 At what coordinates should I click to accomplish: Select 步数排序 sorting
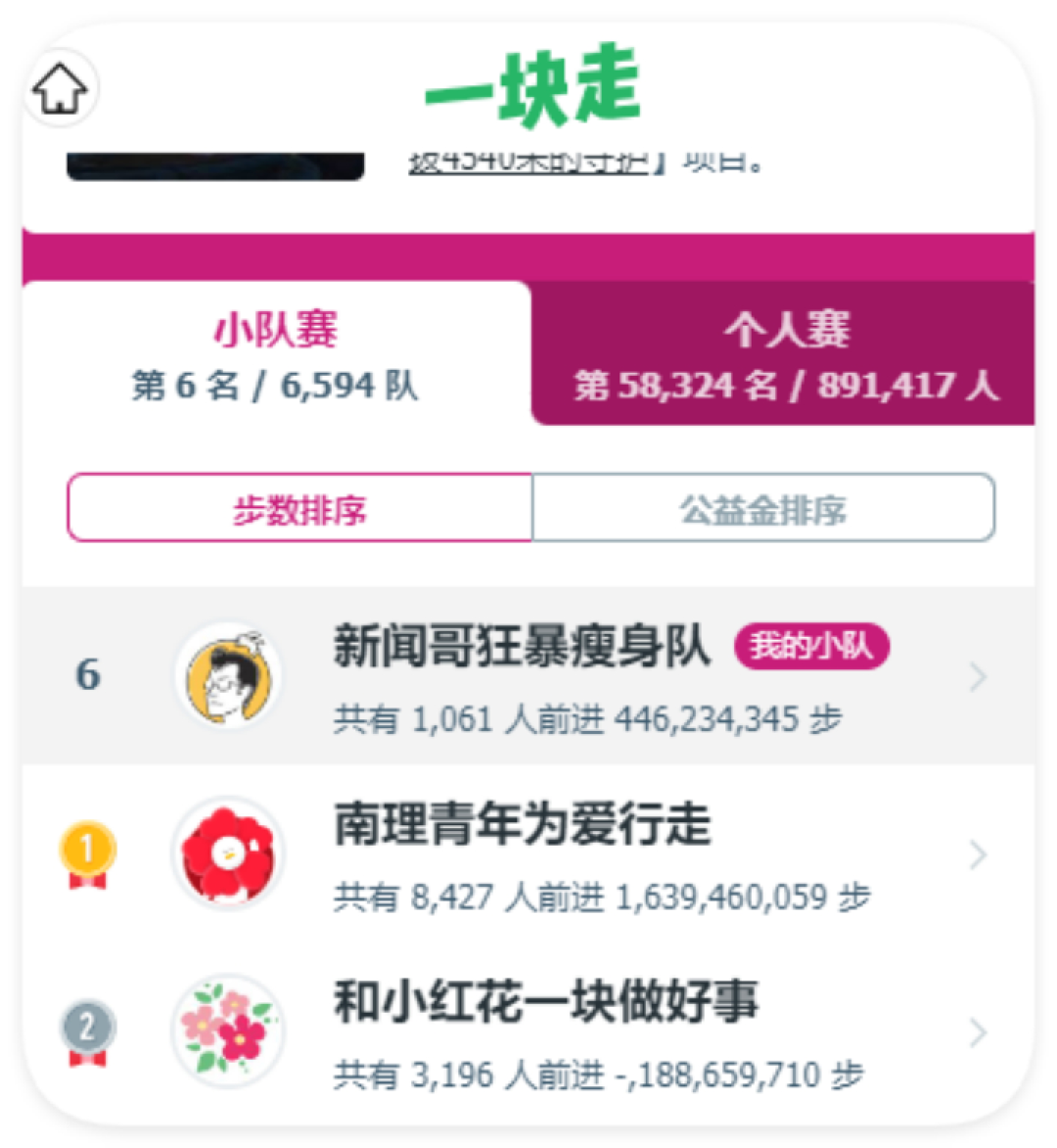point(299,509)
